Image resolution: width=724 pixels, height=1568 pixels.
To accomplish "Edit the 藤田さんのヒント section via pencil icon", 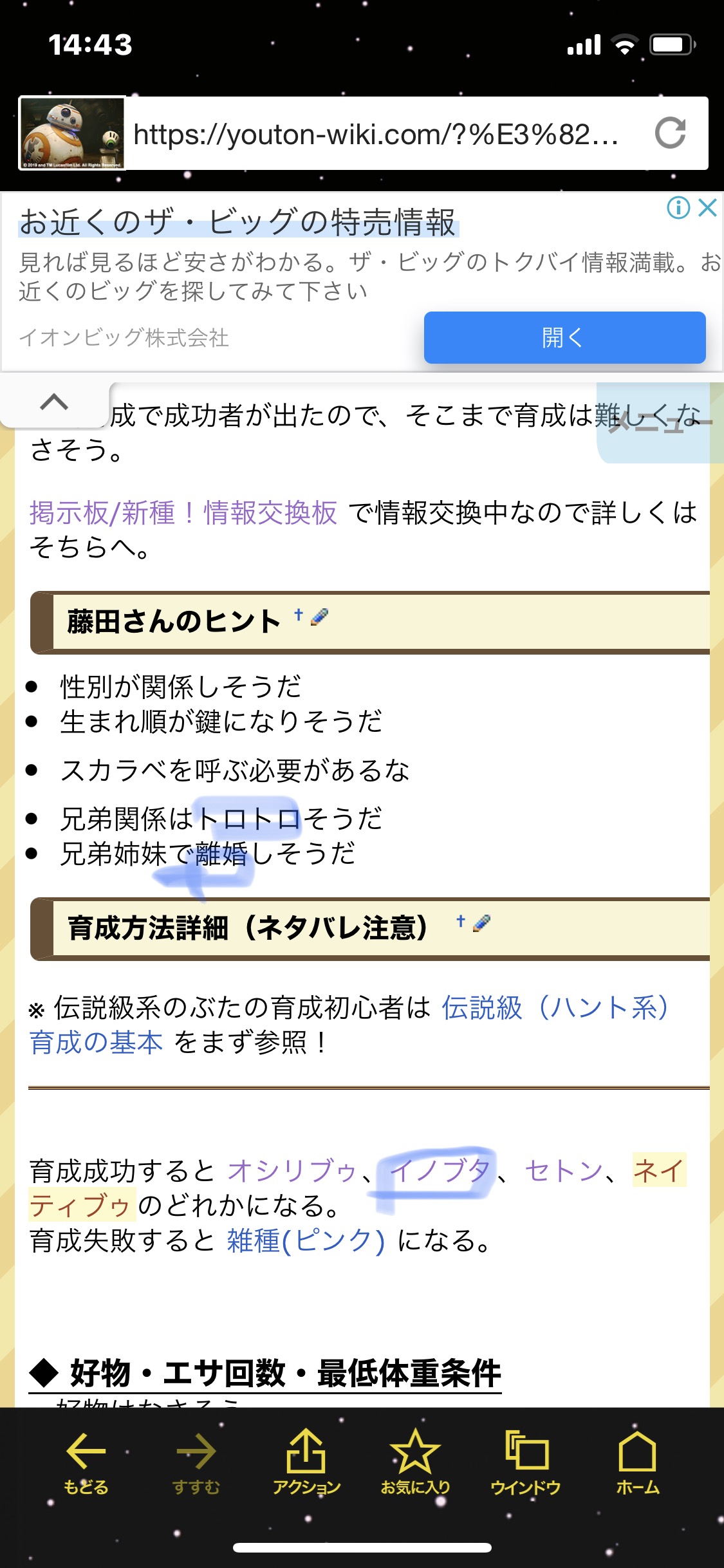I will [x=320, y=617].
